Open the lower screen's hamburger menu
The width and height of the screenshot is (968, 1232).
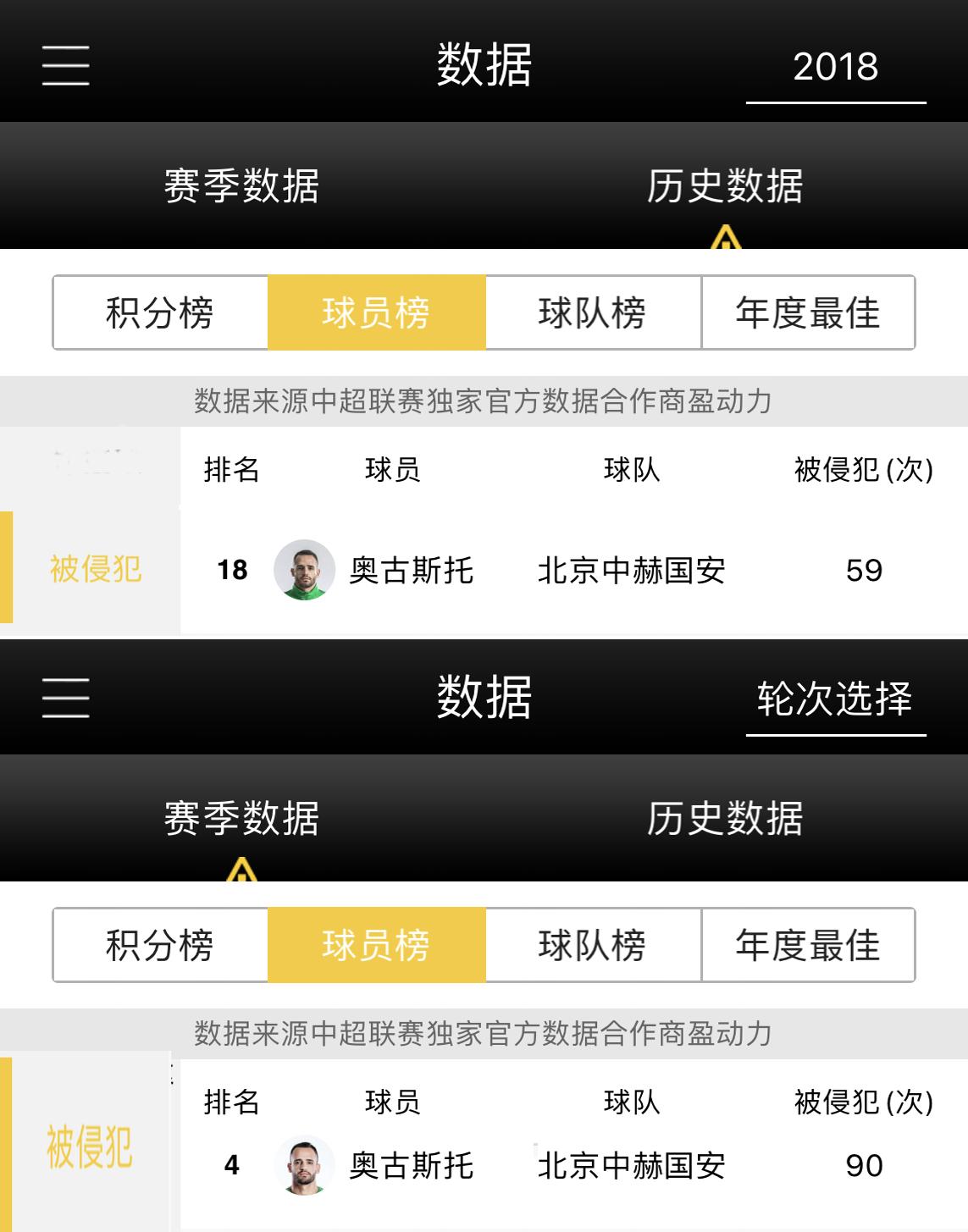64,696
